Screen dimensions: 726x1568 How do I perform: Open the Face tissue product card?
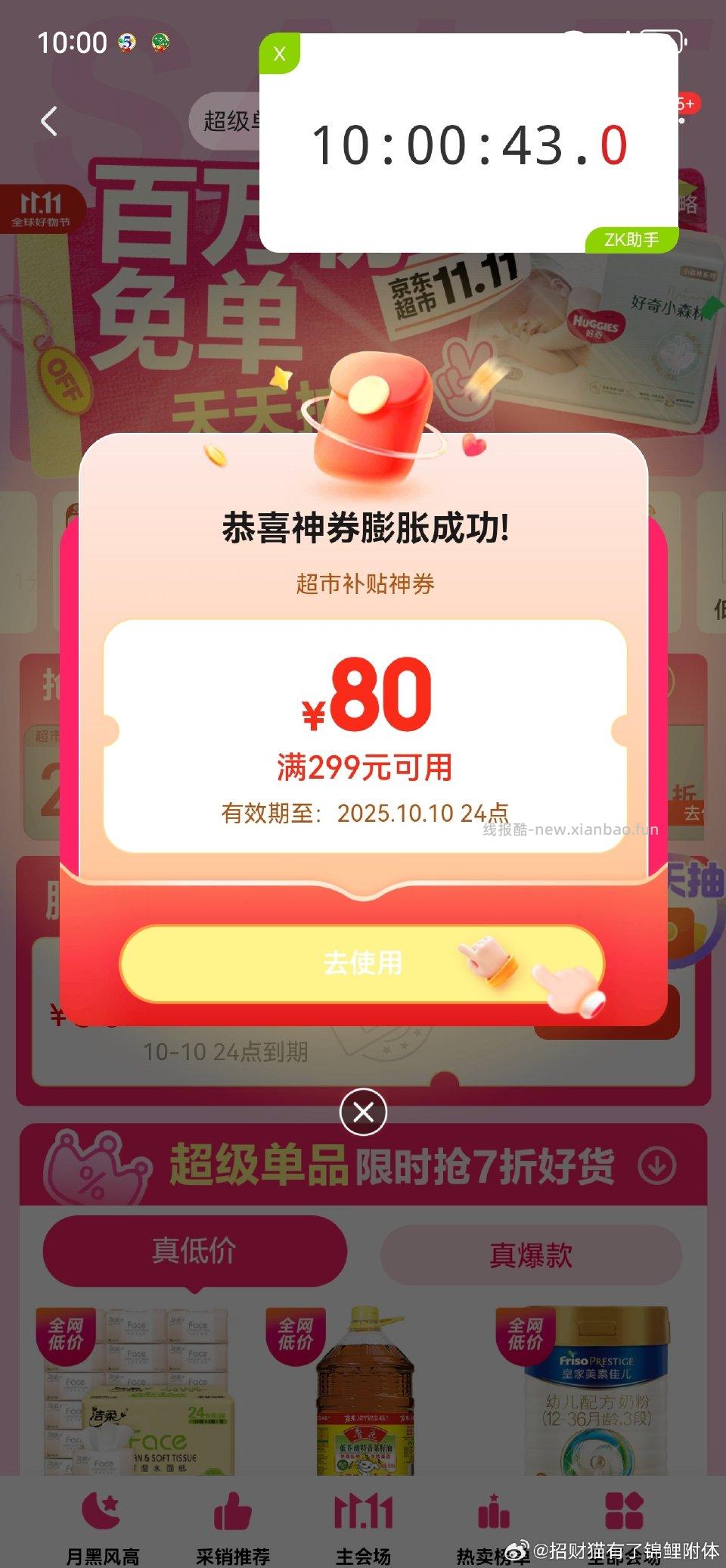pos(136,1391)
